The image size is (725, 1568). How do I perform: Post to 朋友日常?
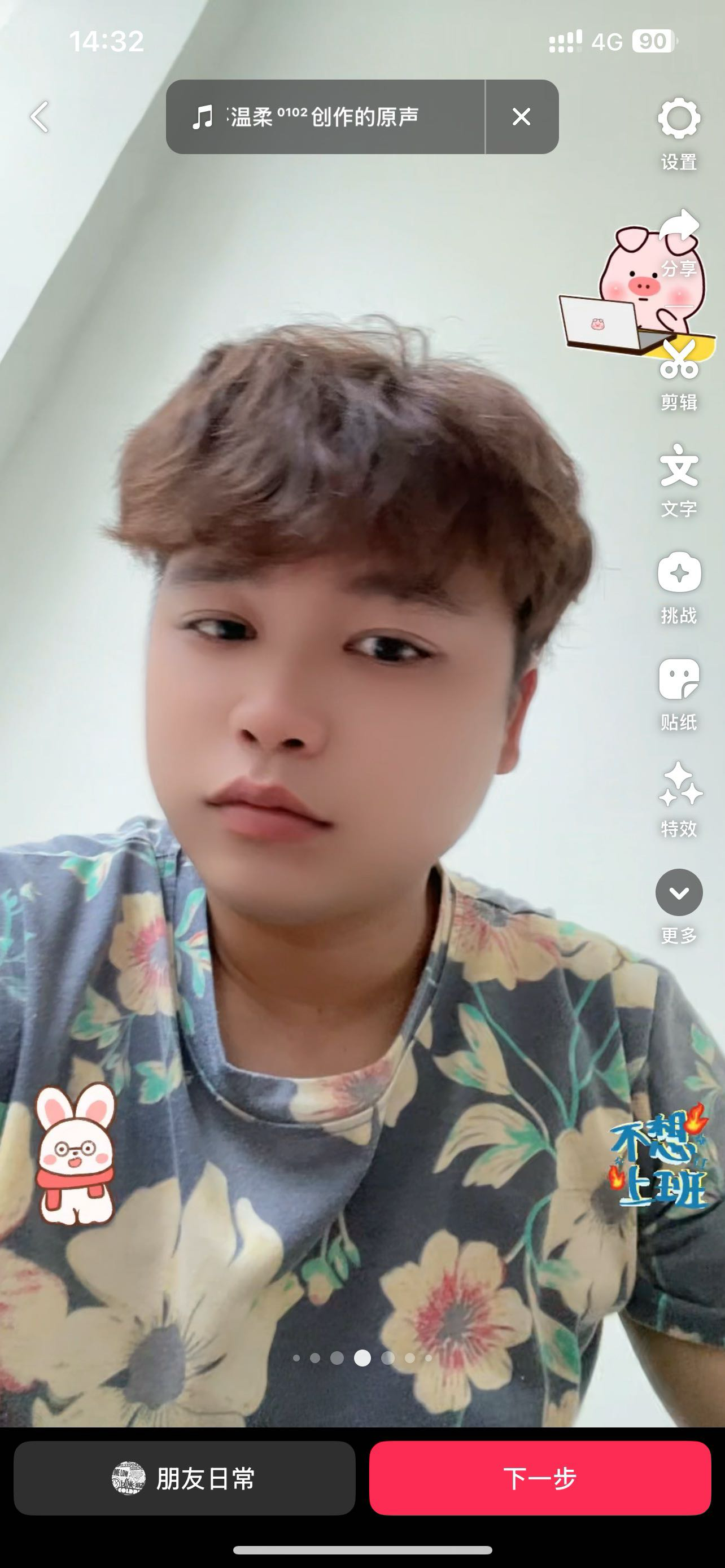tap(185, 1478)
